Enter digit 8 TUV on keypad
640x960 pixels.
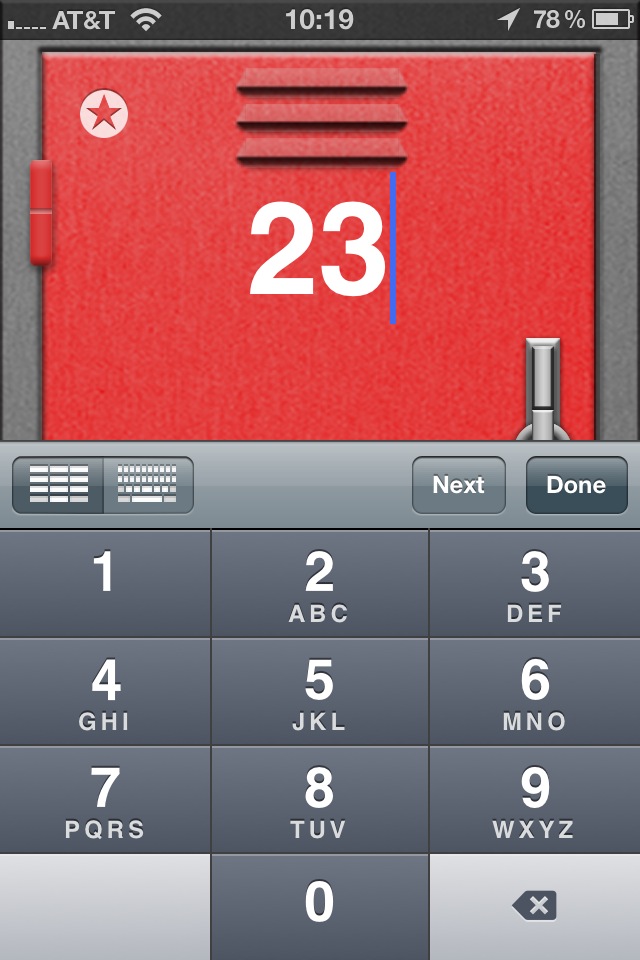tap(319, 800)
